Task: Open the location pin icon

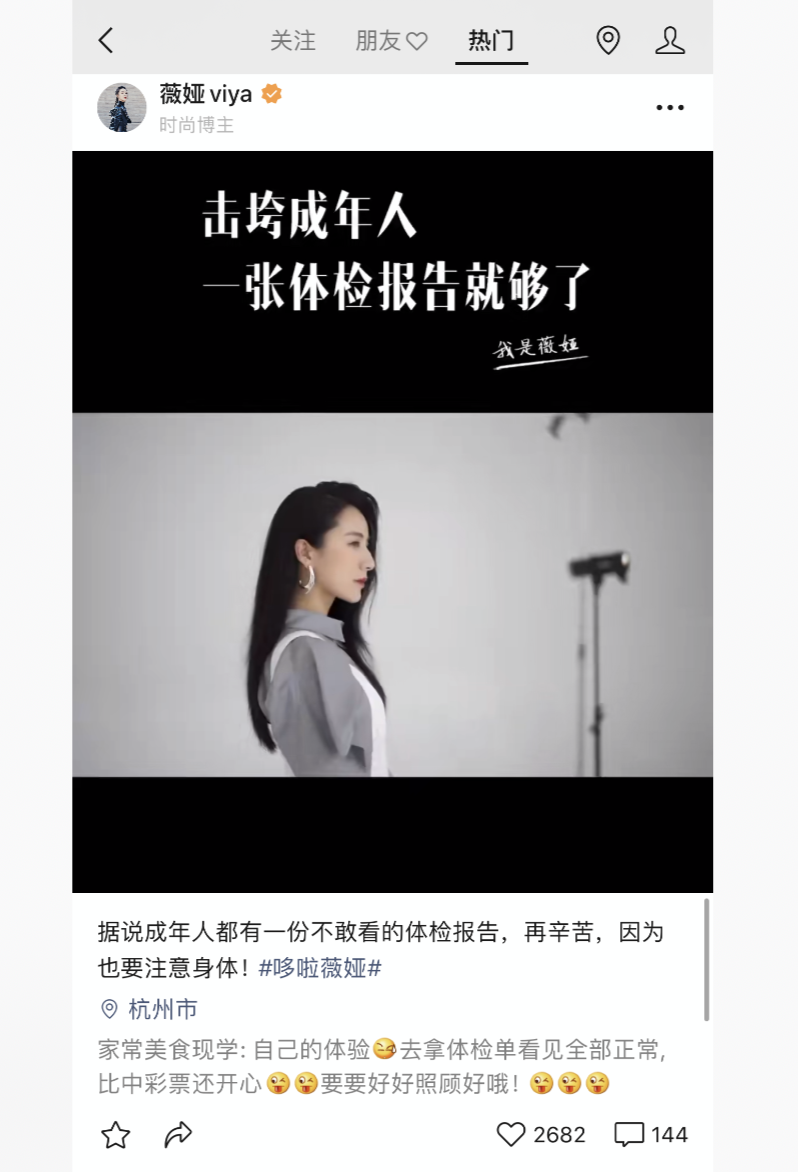Action: coord(608,40)
